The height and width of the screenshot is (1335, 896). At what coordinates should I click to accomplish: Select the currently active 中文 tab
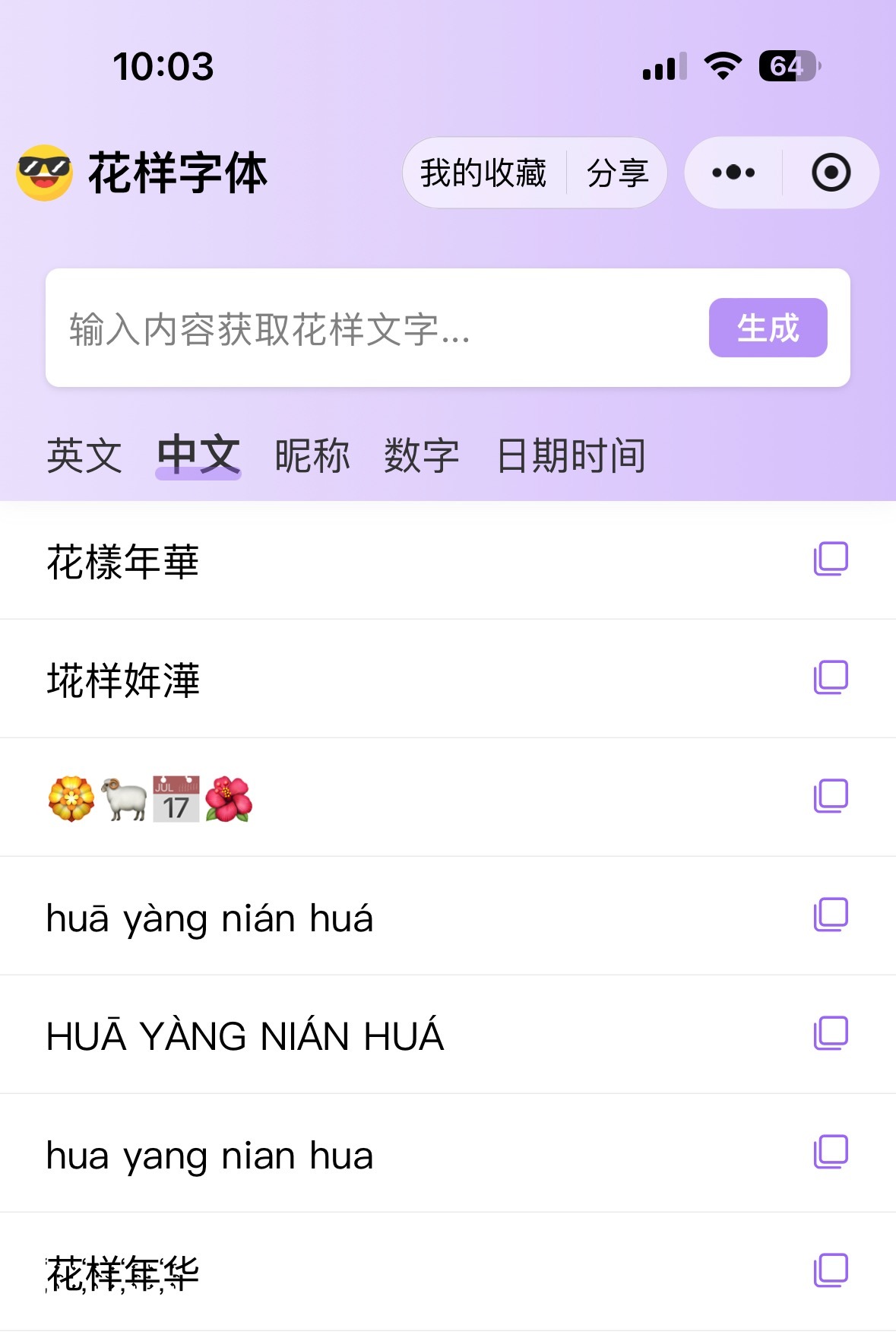click(198, 454)
